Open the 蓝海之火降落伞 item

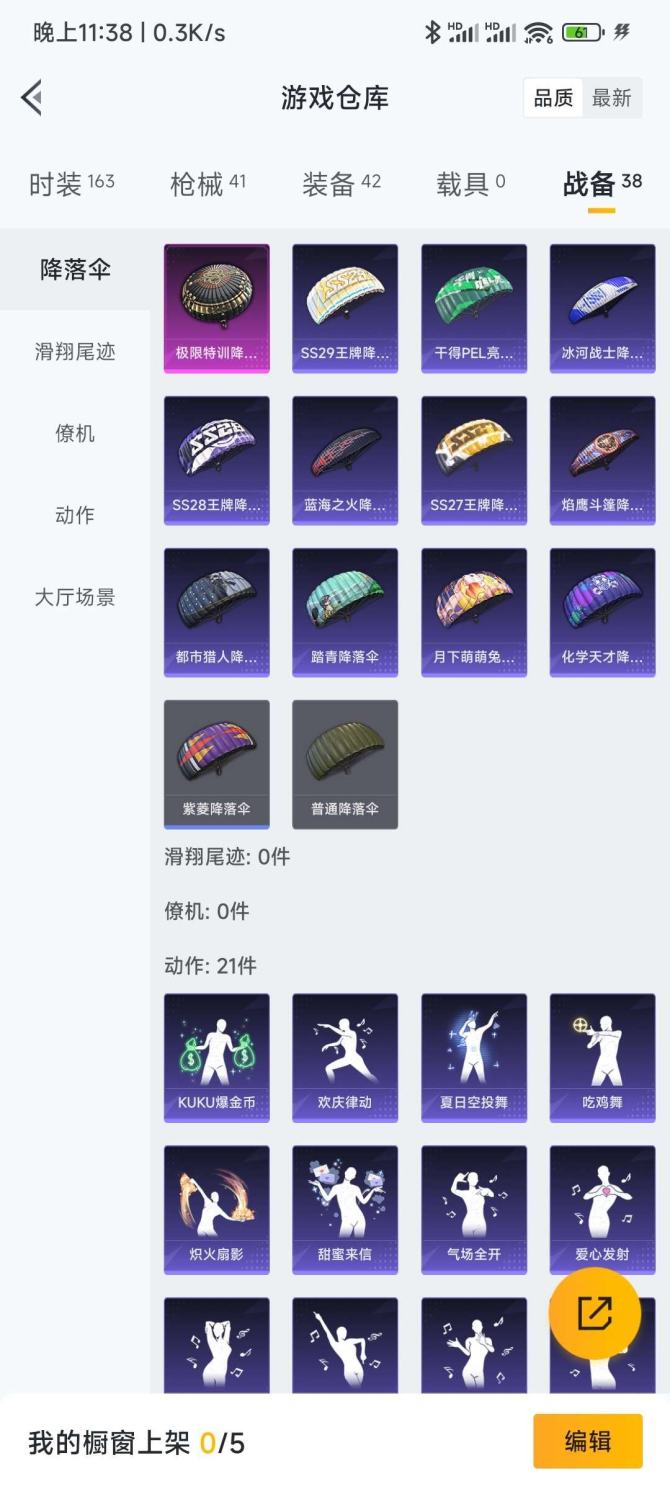[344, 460]
